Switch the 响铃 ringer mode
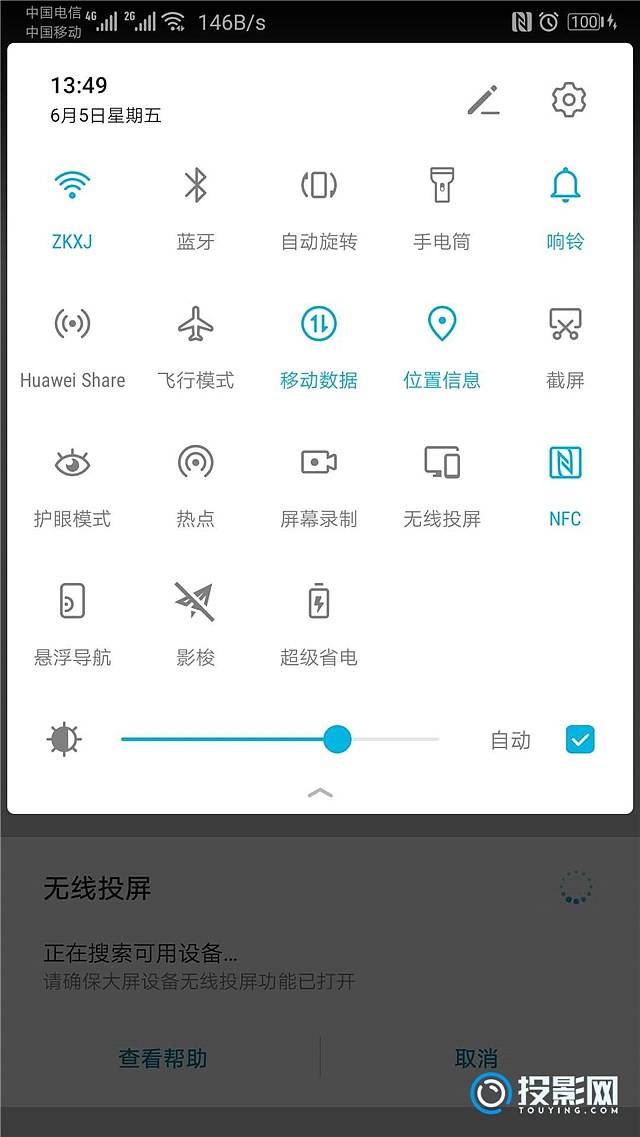This screenshot has width=640, height=1137. point(565,186)
